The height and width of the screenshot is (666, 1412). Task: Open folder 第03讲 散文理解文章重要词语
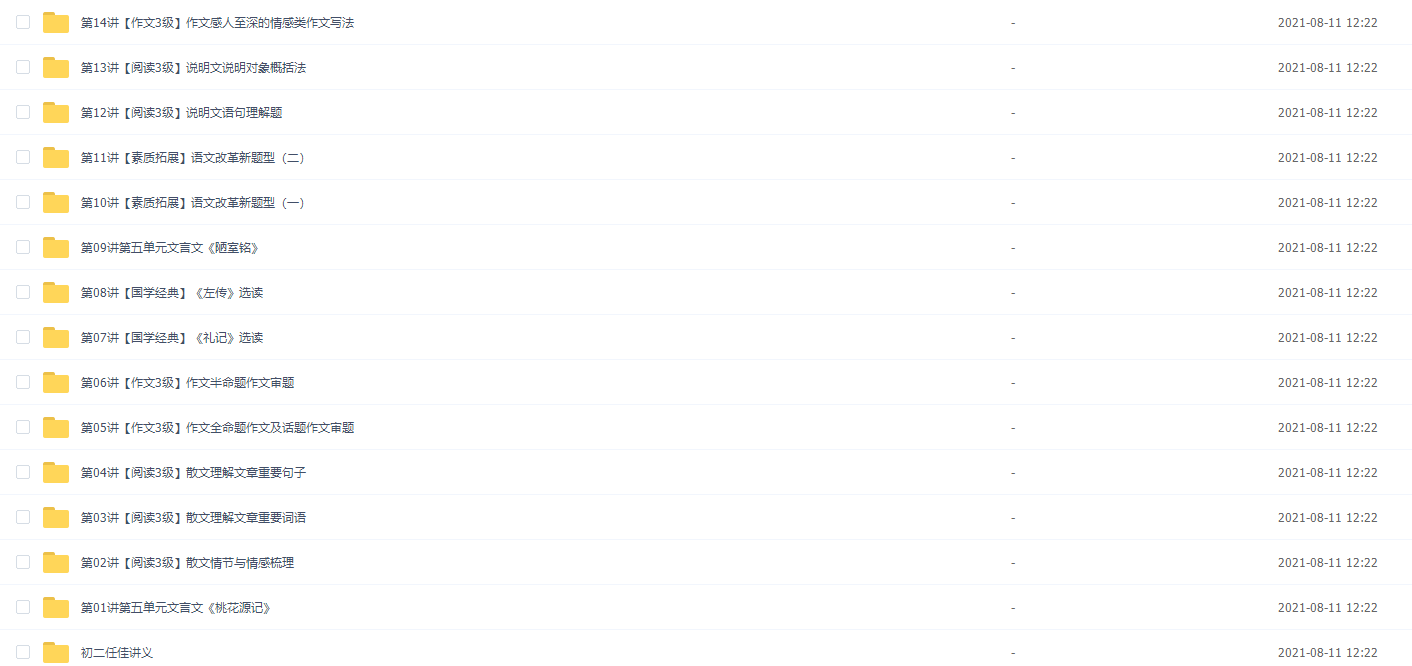point(193,518)
